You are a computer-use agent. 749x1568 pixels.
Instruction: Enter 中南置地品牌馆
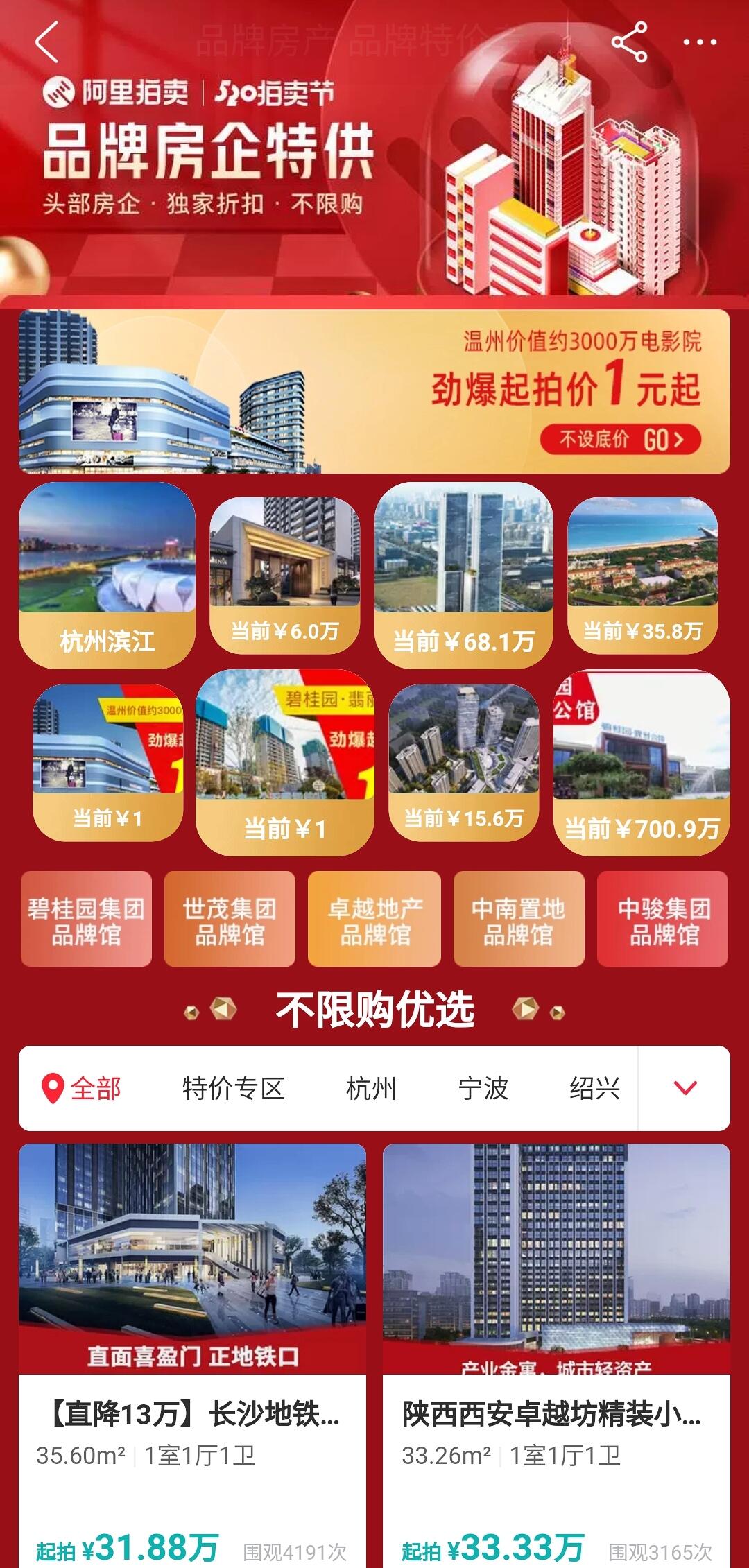(x=519, y=920)
